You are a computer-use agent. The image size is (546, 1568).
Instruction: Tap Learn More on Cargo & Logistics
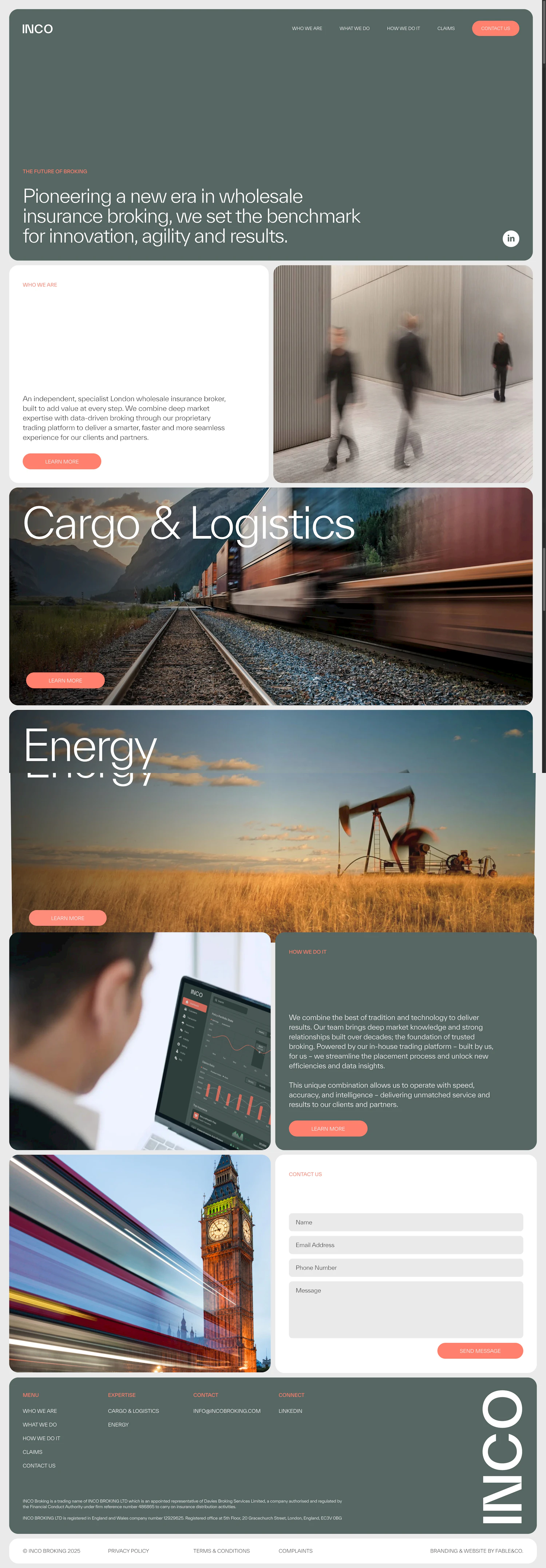[x=65, y=681]
